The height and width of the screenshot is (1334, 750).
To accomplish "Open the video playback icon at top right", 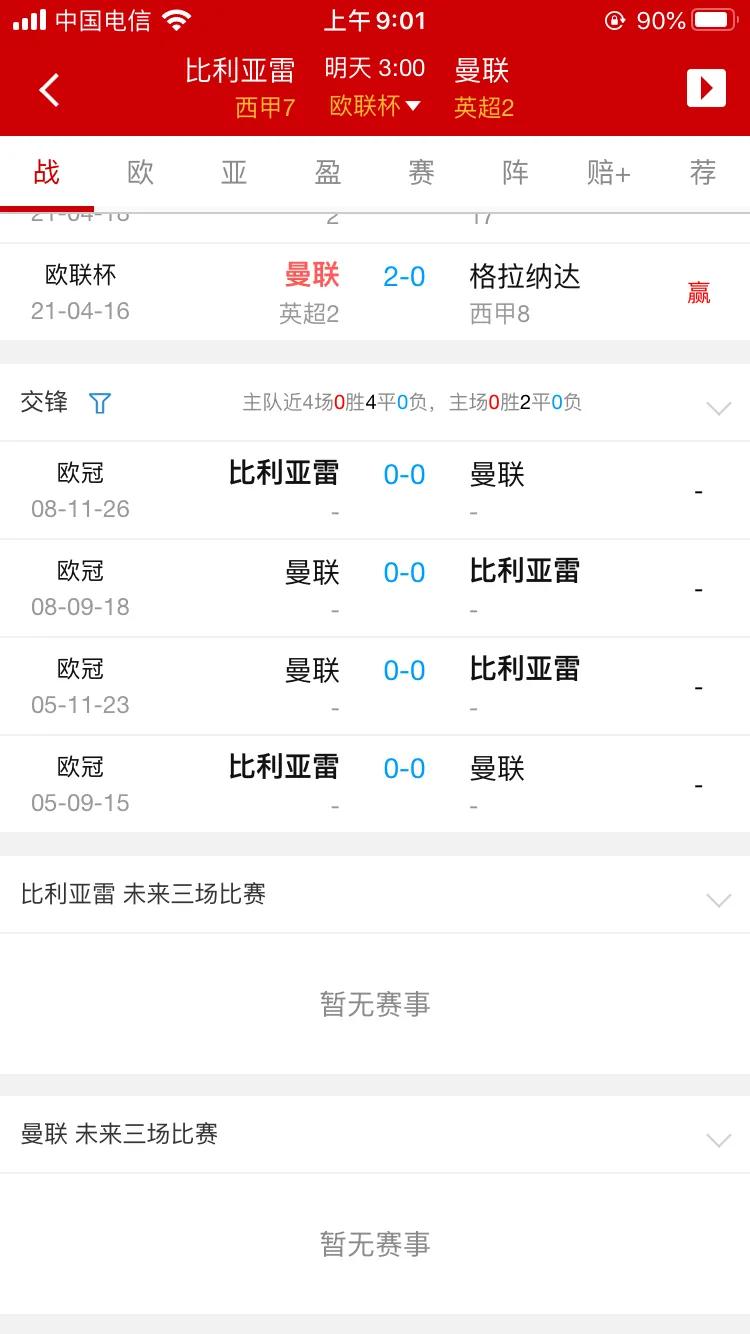I will click(706, 88).
